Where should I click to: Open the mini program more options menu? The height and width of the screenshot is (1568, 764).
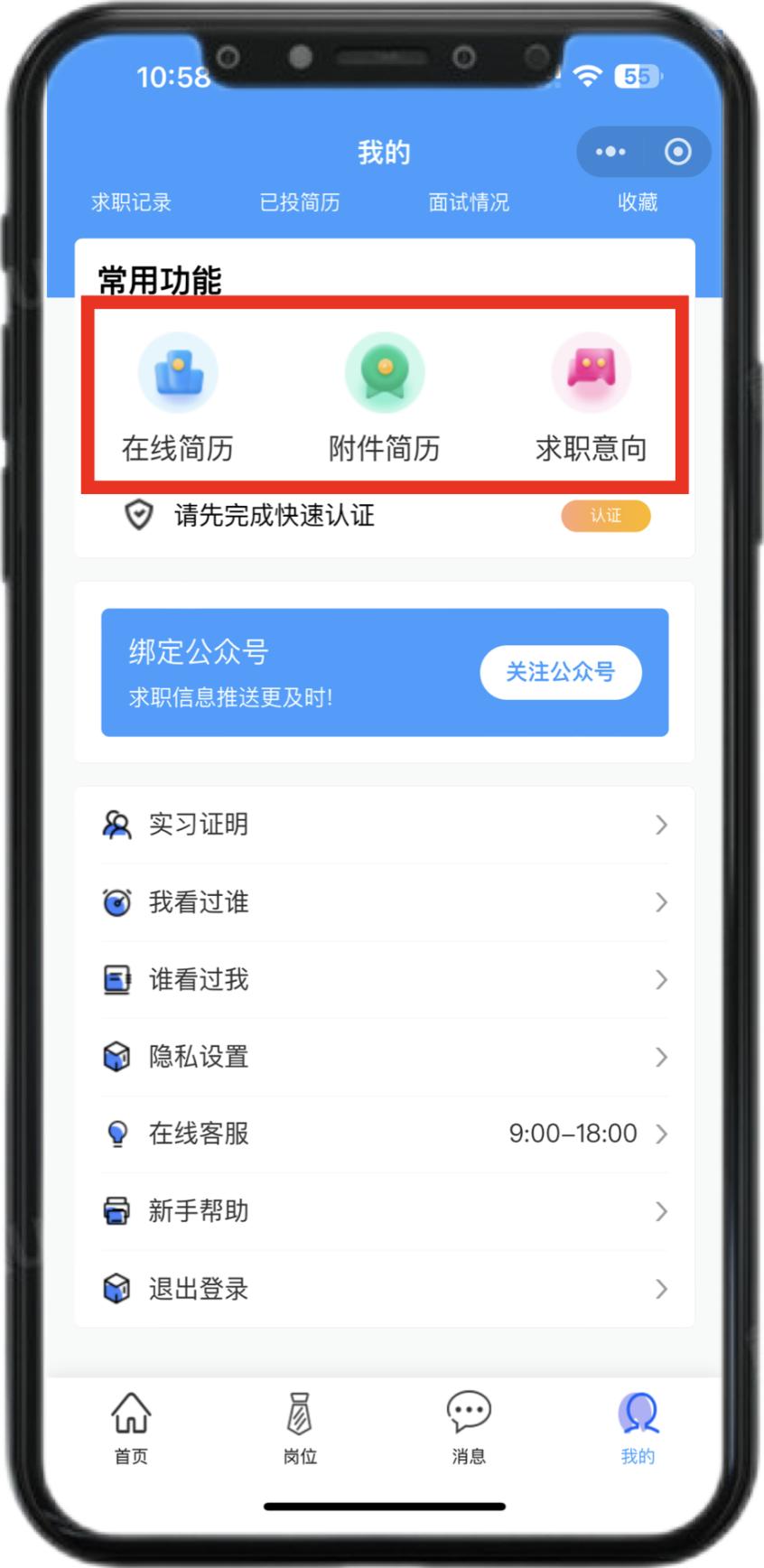(610, 152)
